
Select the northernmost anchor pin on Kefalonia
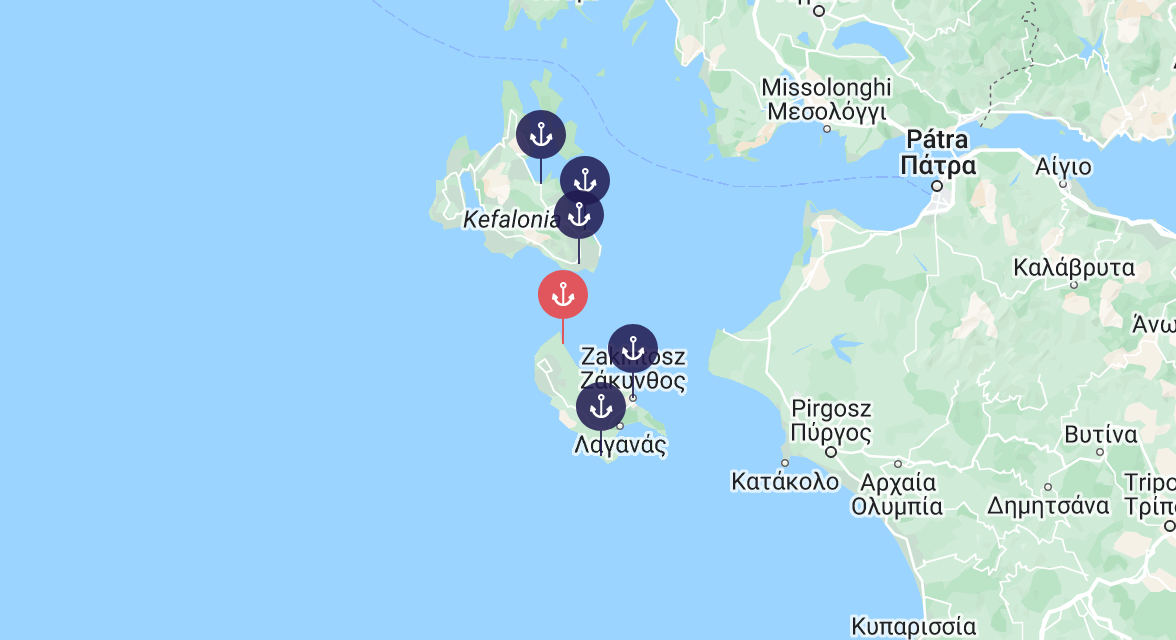(x=541, y=135)
